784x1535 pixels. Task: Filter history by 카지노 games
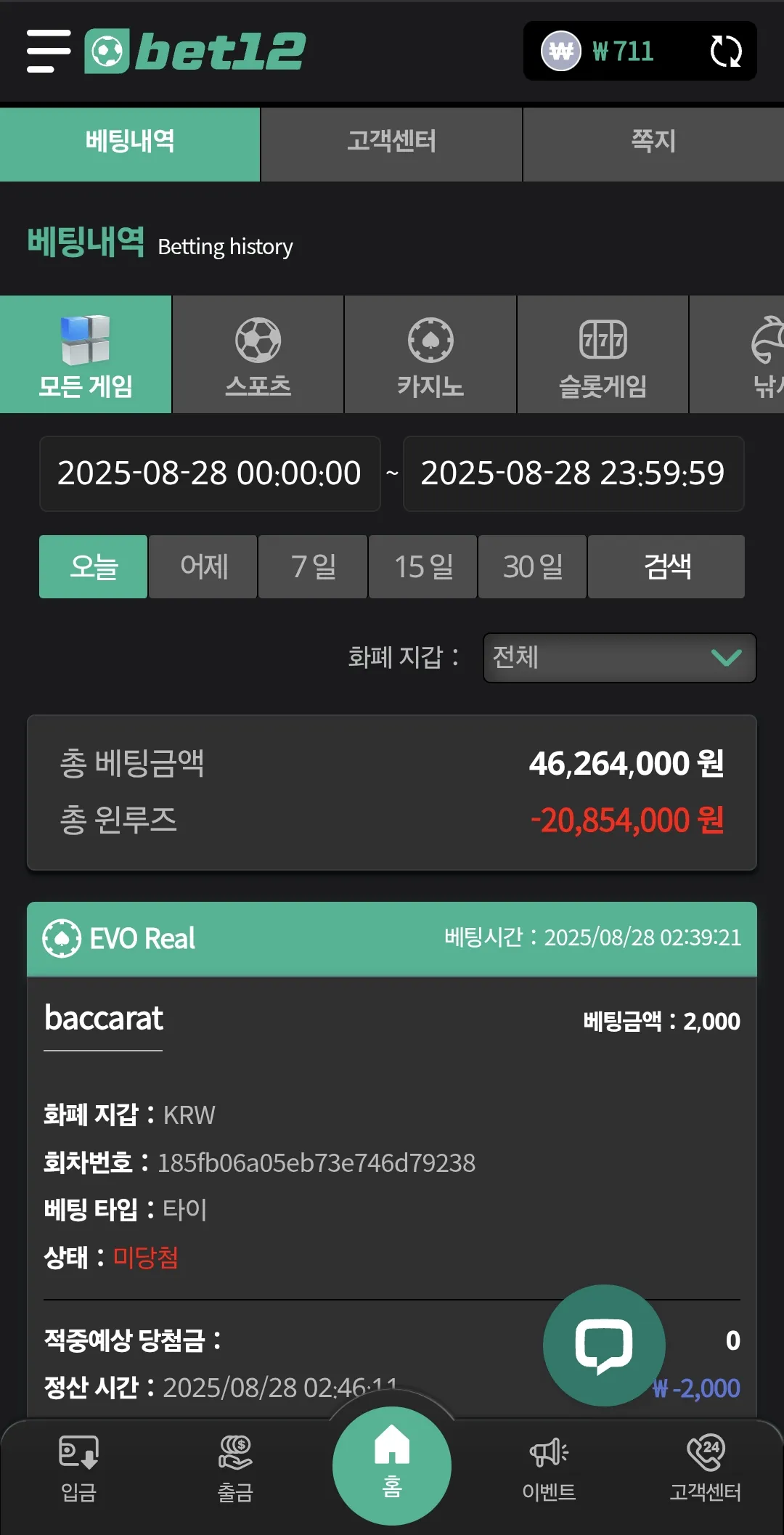tap(430, 354)
